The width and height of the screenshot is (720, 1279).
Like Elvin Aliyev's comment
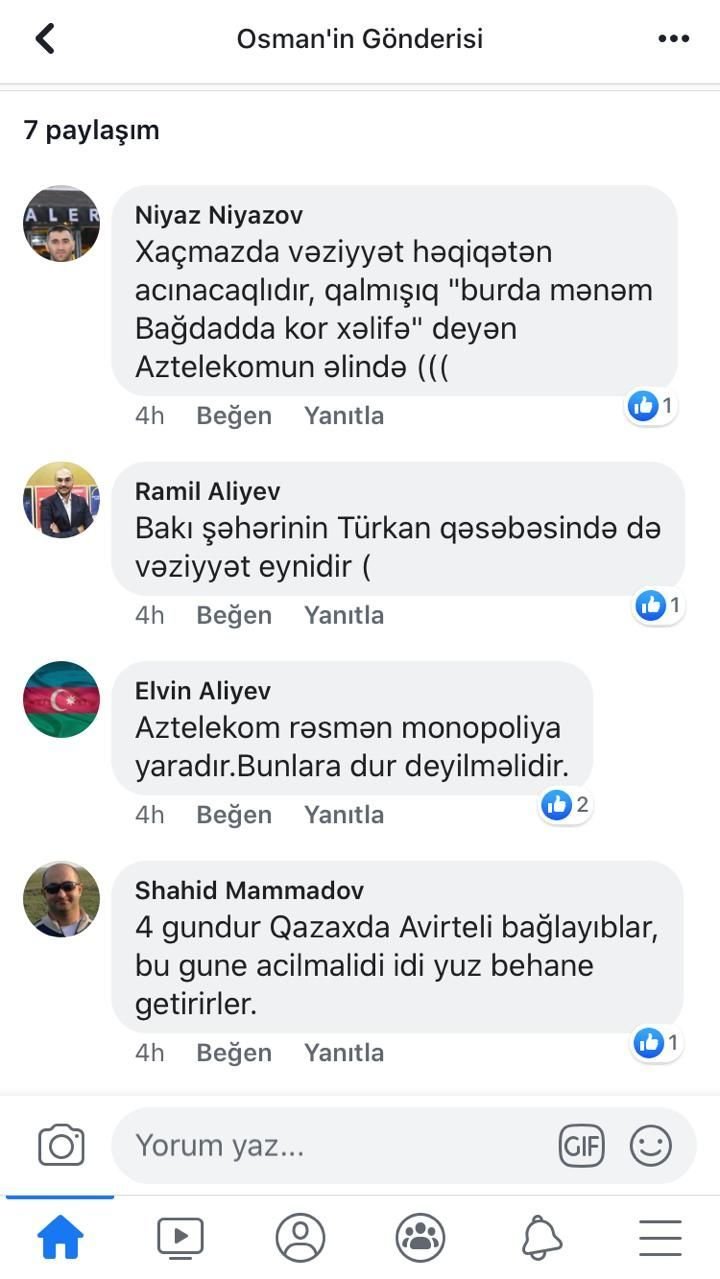(234, 815)
